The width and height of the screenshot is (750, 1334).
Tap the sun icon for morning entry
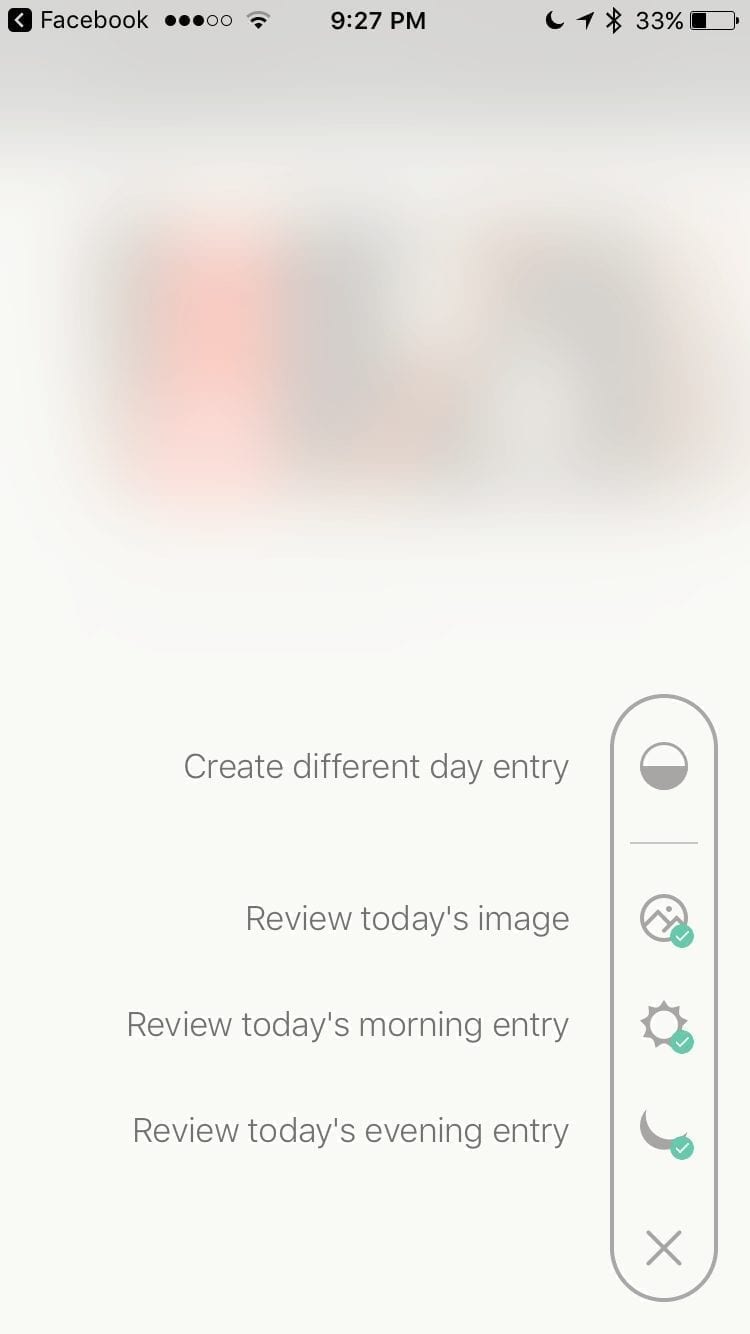[x=665, y=1026]
